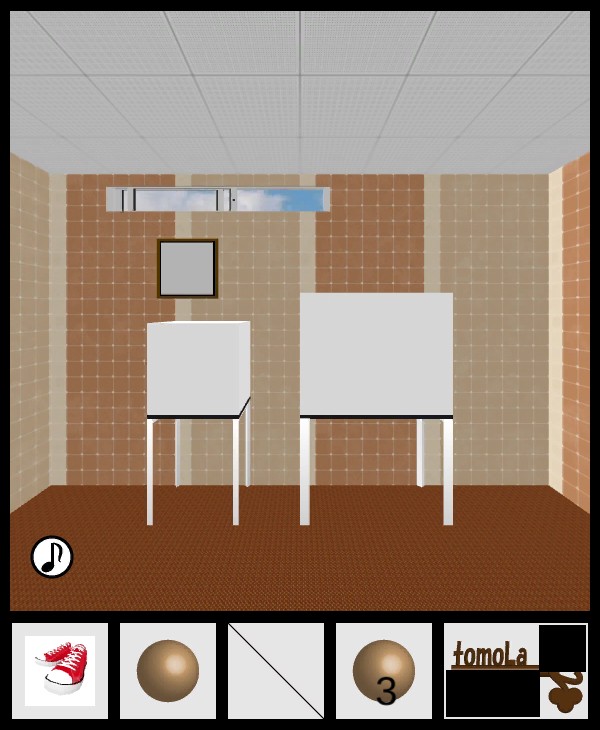
Task: Examine the small white table
Action: point(198,370)
